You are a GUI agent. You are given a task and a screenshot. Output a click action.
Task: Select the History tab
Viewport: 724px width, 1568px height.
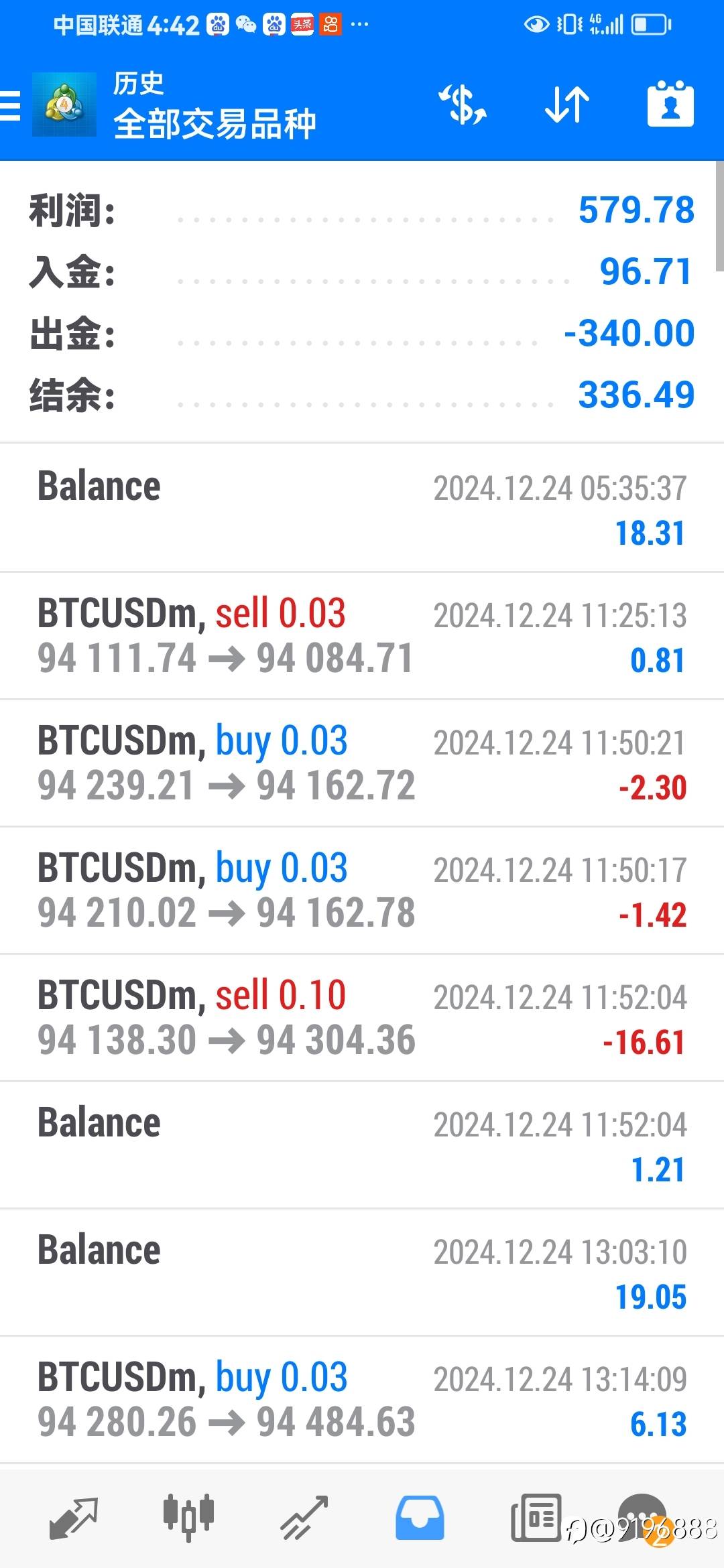pyautogui.click(x=420, y=1518)
